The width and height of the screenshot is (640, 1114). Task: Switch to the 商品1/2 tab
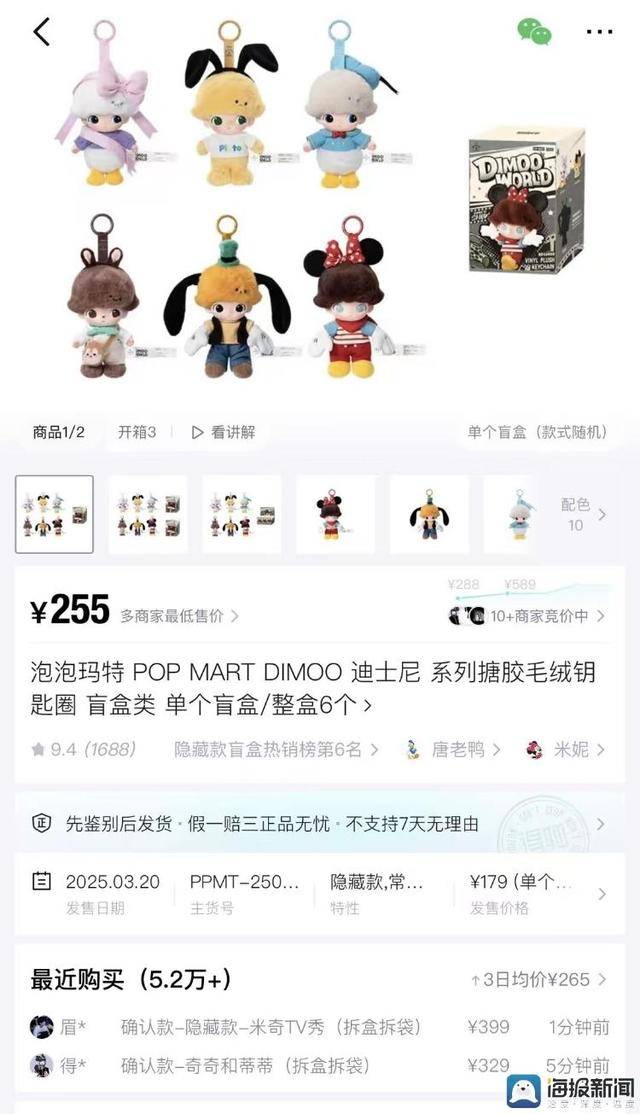[x=59, y=432]
